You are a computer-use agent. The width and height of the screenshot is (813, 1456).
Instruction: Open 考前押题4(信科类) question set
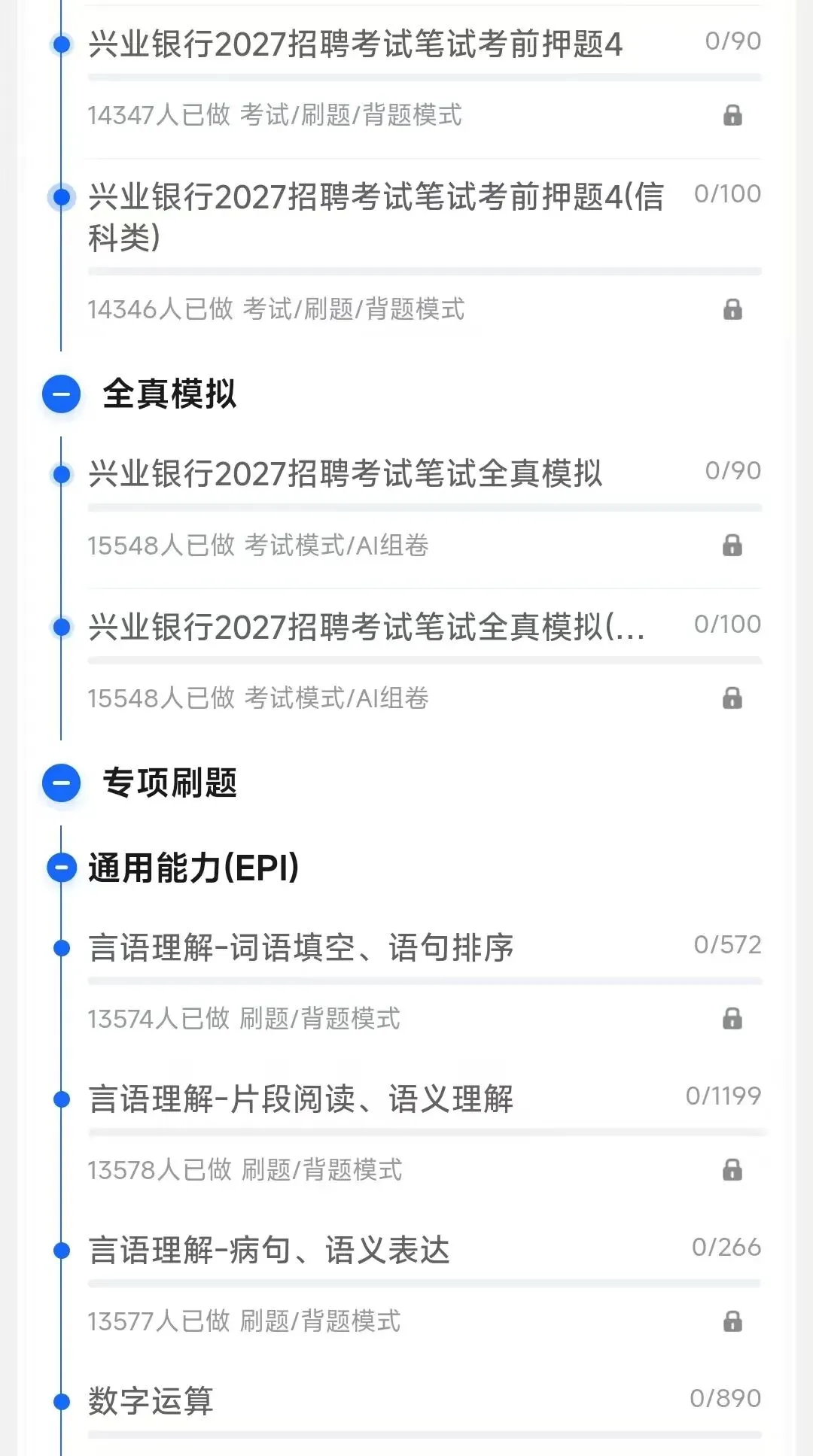424,253
